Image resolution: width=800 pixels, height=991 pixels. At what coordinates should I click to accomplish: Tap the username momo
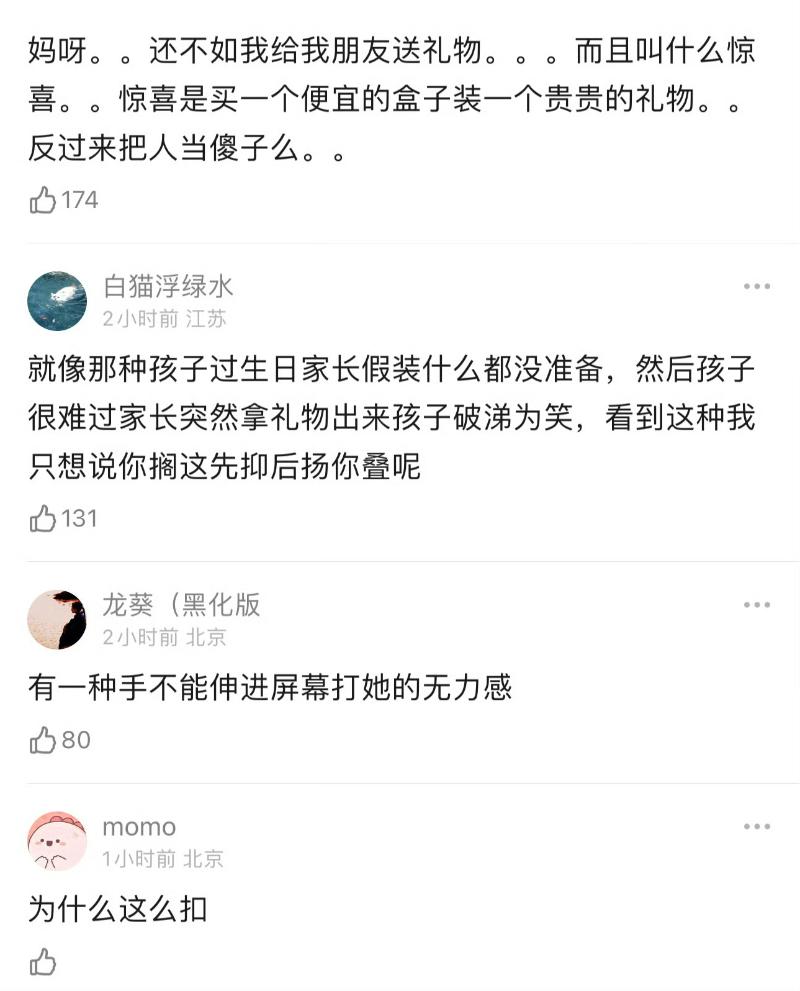[139, 827]
